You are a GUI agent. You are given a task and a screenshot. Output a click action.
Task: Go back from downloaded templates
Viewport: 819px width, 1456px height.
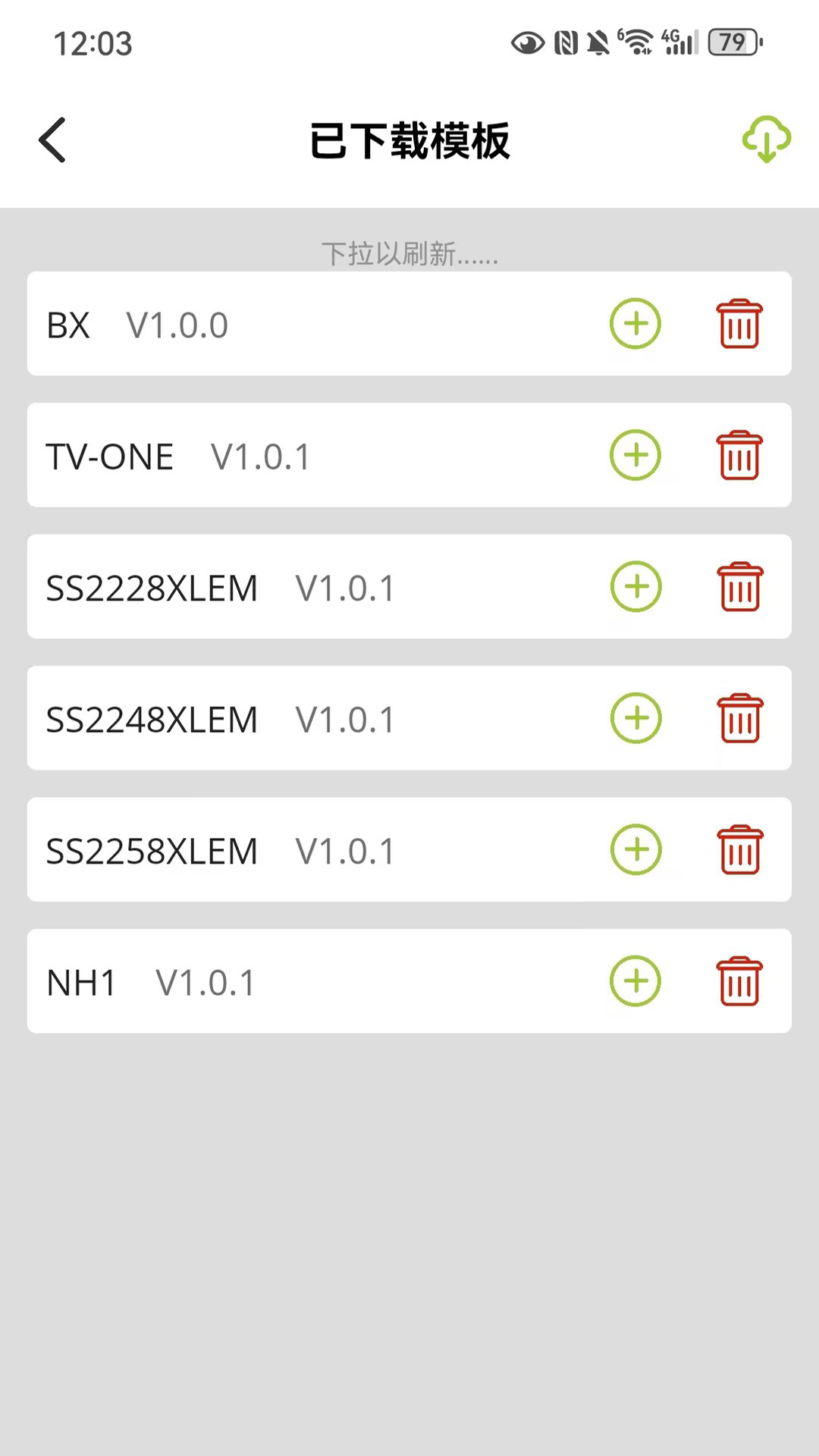(x=53, y=140)
